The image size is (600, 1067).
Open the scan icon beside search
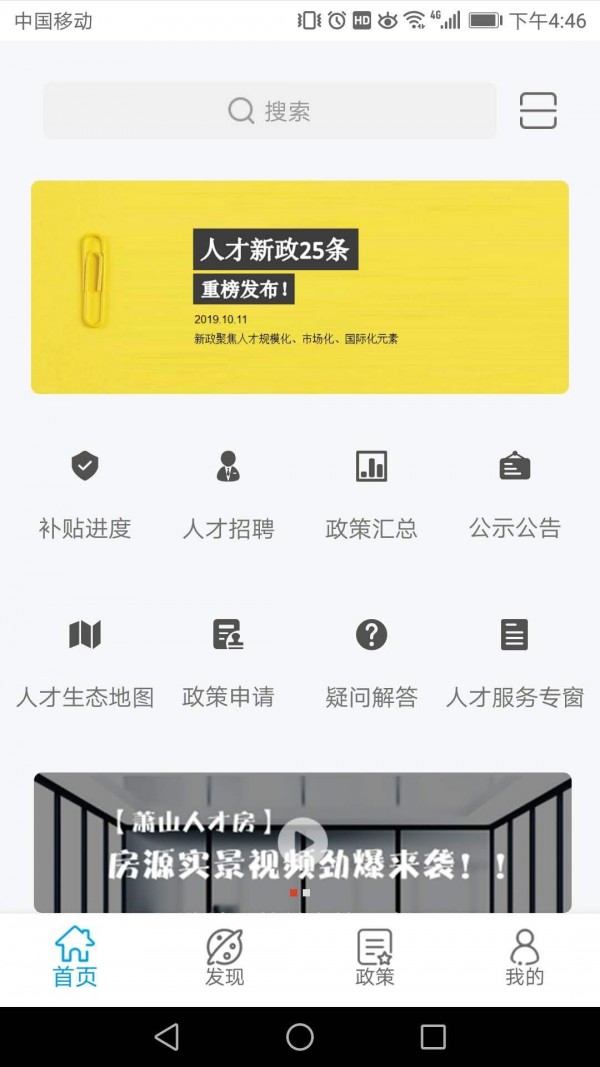click(538, 110)
